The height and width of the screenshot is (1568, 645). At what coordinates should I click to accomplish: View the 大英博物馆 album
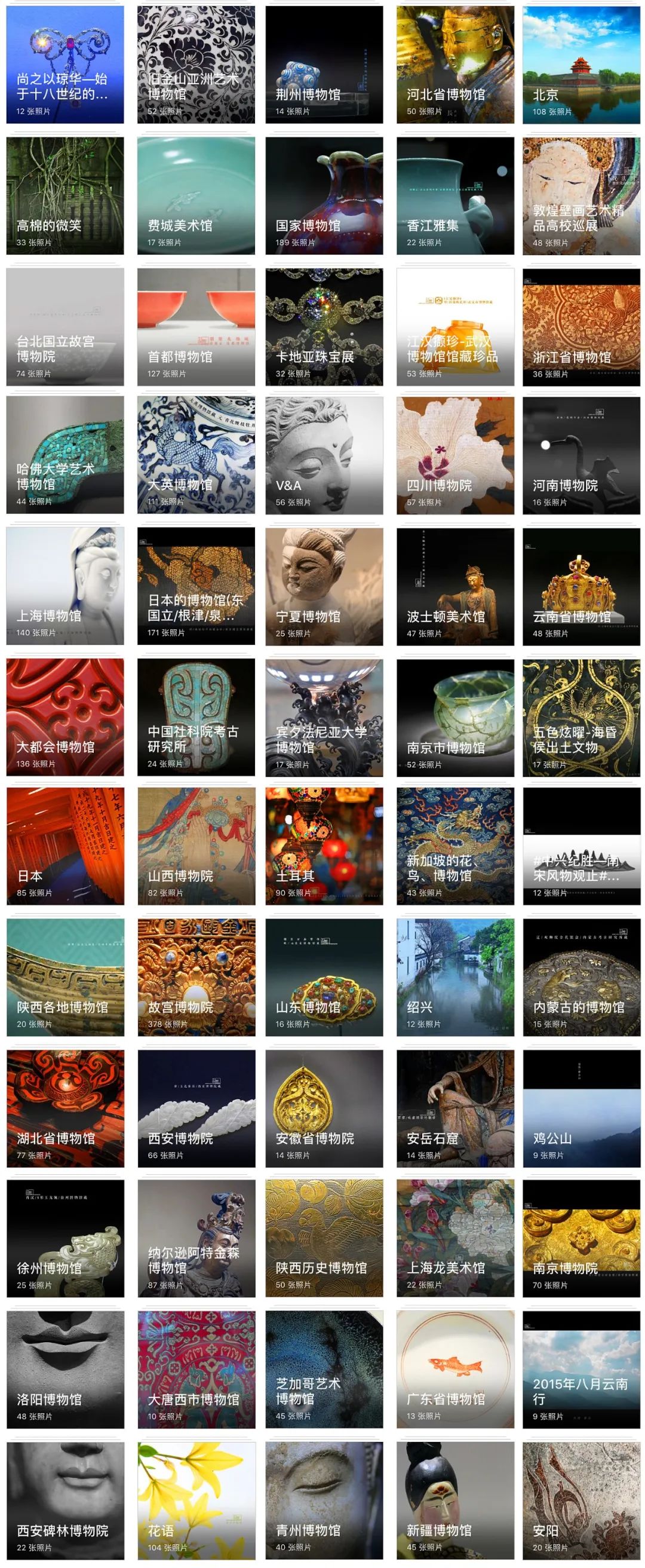[x=196, y=454]
